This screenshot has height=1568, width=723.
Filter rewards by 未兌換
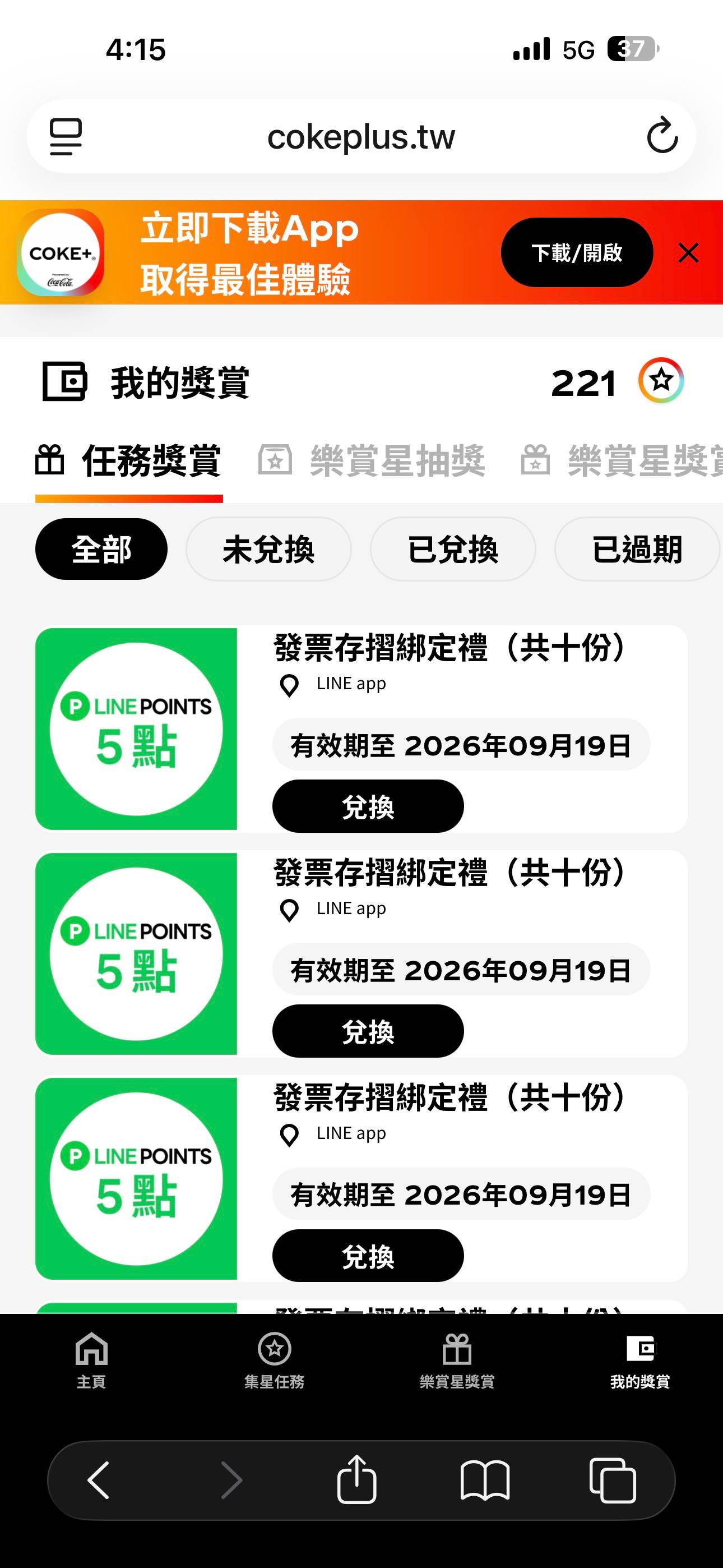pos(268,549)
